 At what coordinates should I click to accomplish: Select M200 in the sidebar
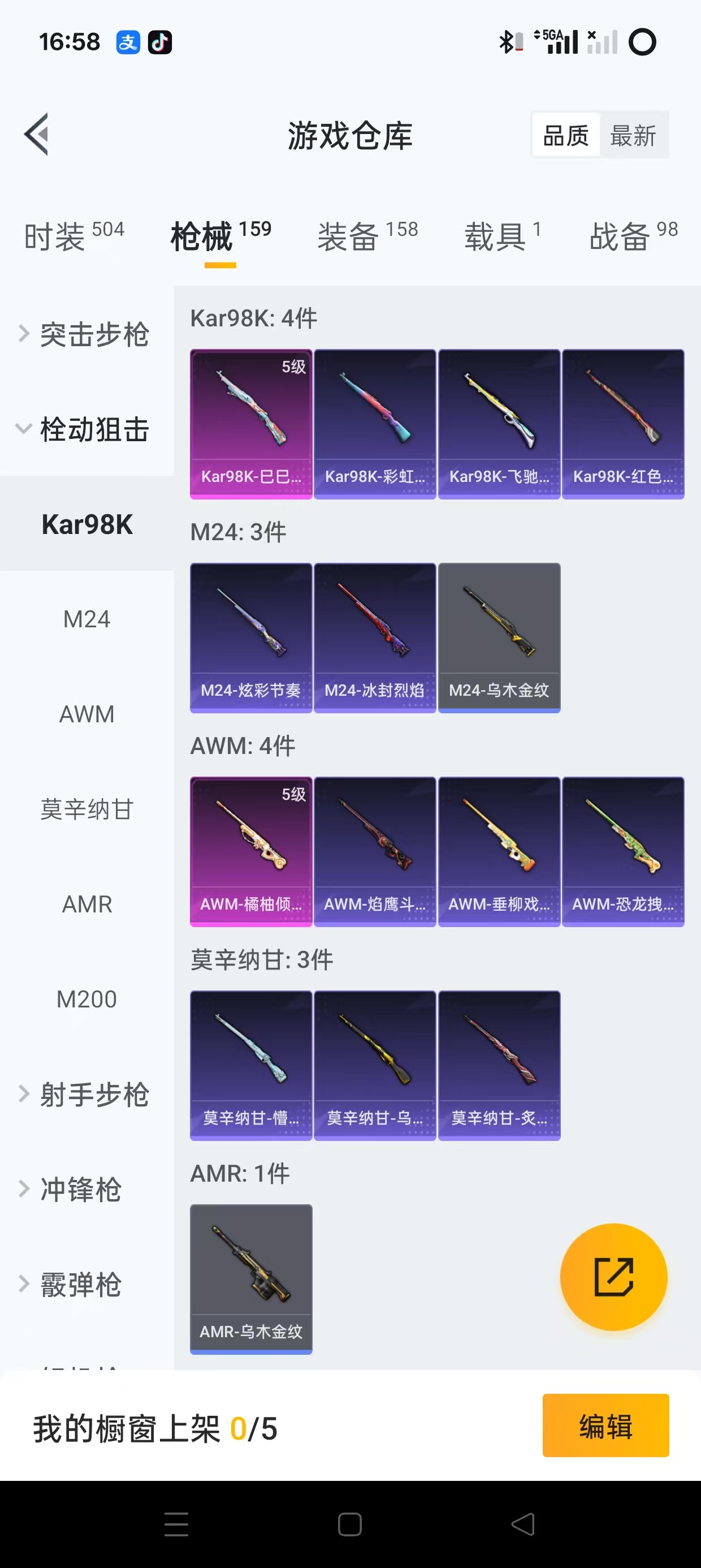coord(87,1000)
